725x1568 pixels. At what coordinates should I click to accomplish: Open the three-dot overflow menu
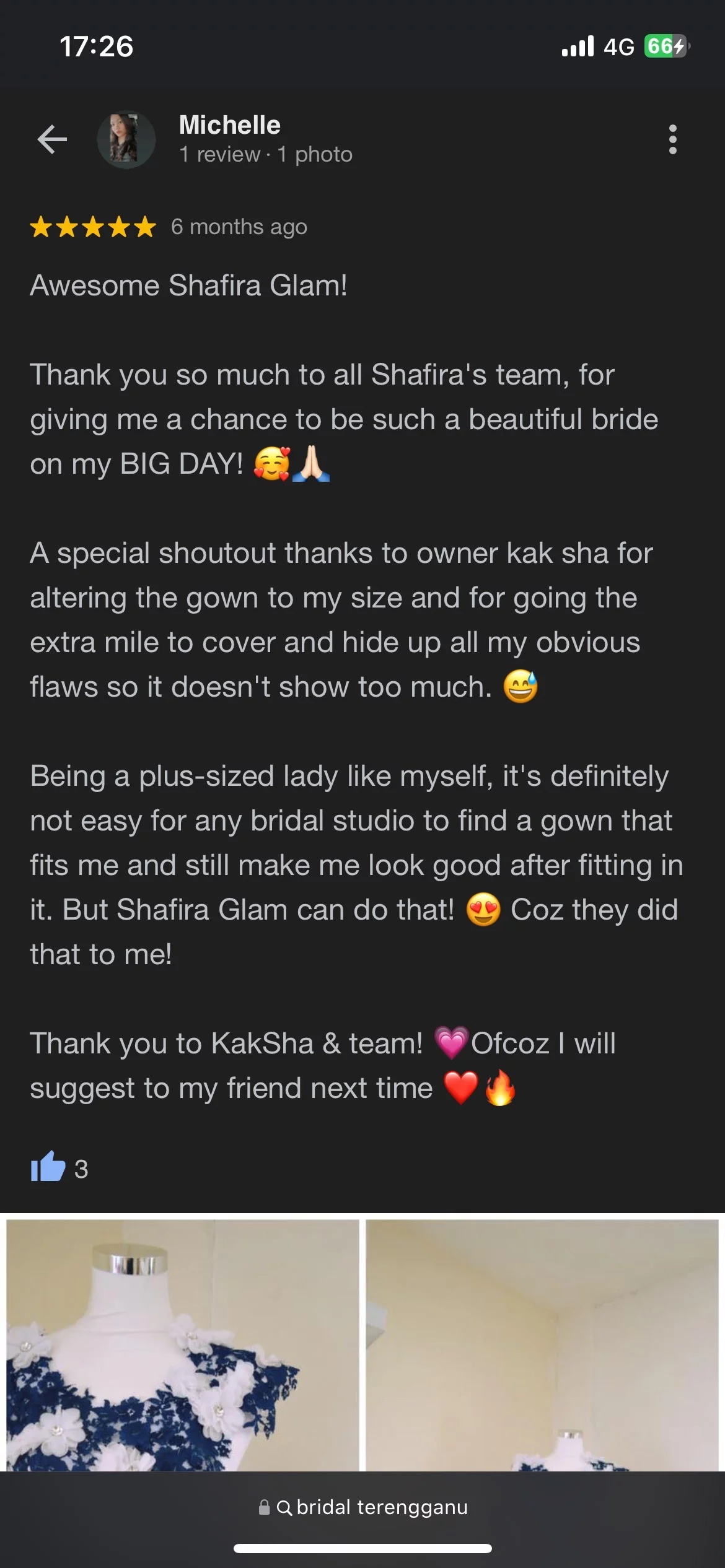coord(672,139)
